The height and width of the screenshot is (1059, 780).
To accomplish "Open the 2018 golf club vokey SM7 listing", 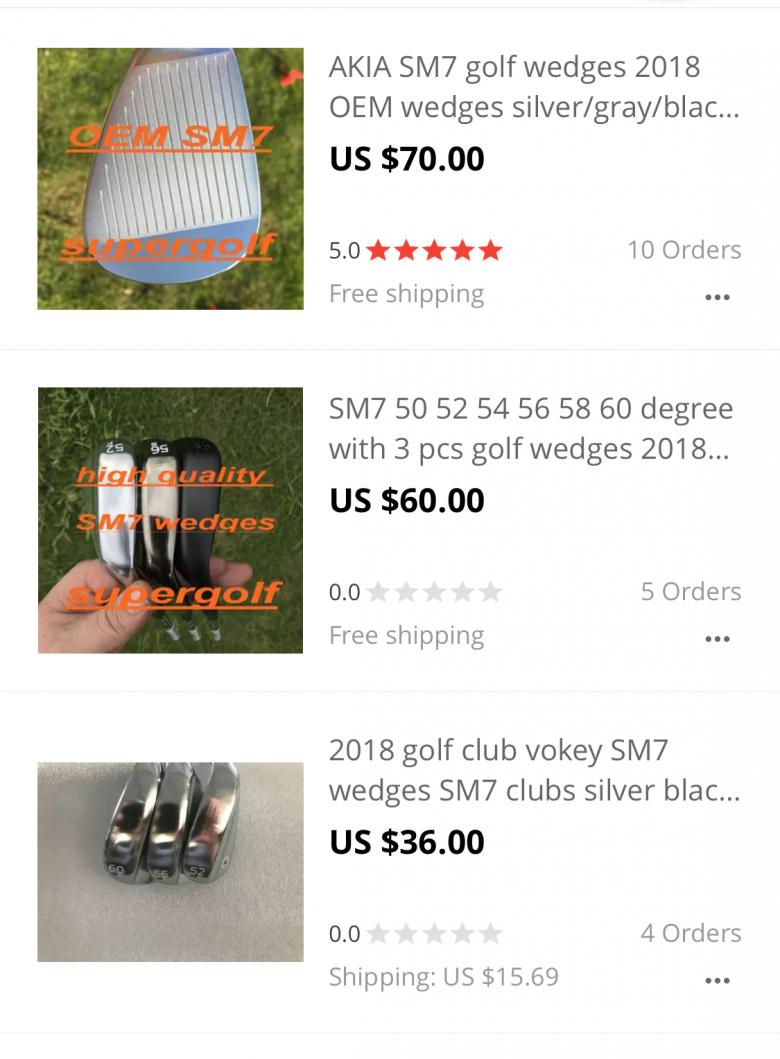I will click(x=534, y=770).
